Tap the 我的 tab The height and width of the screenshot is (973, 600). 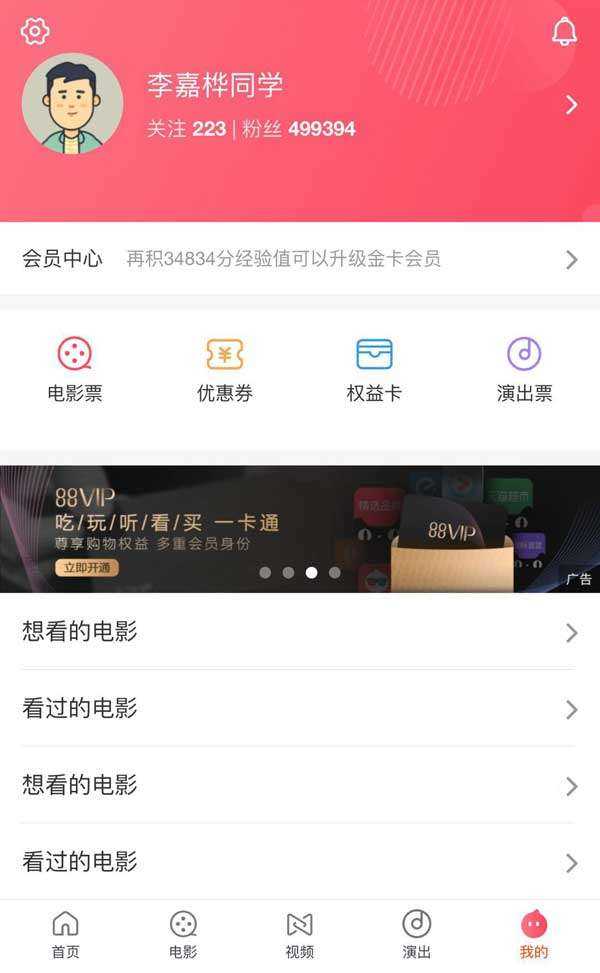534,935
